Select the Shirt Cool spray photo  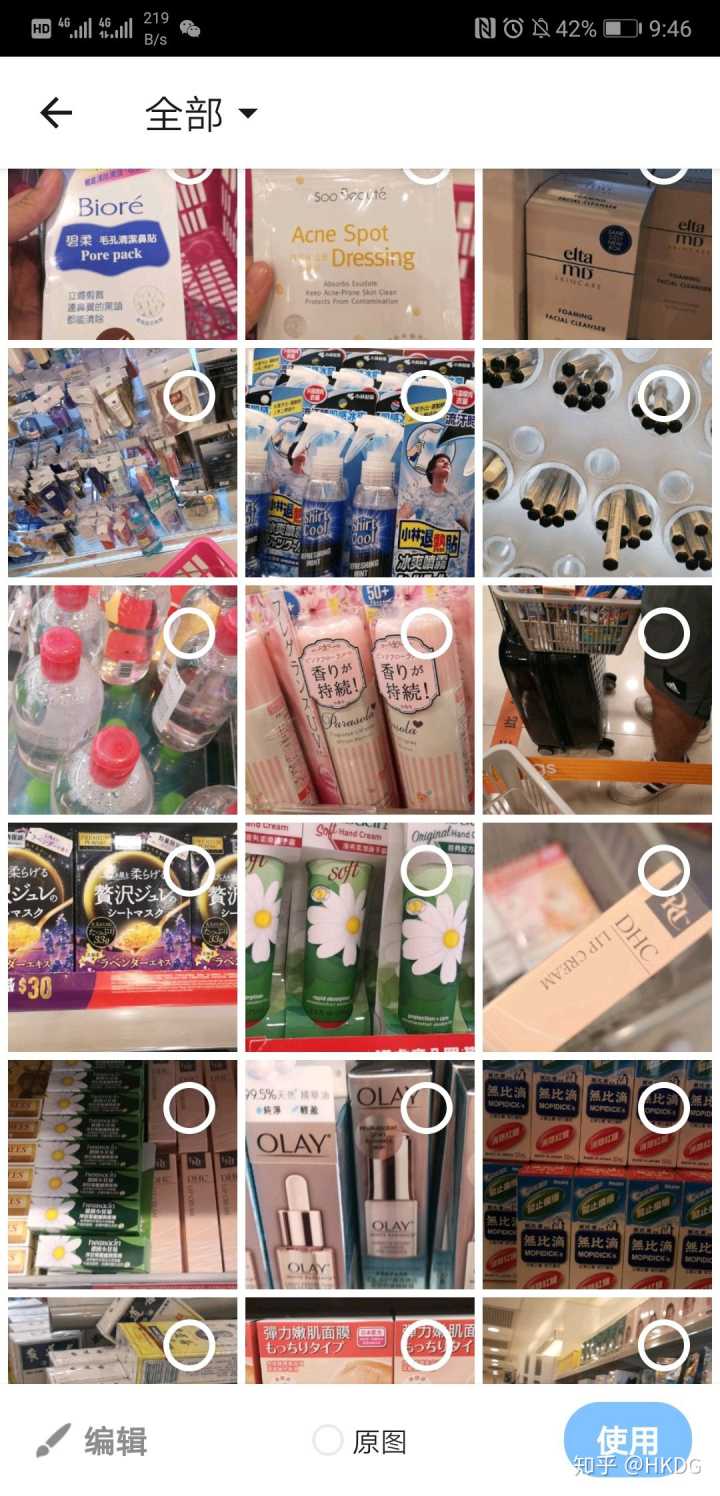pyautogui.click(x=427, y=396)
